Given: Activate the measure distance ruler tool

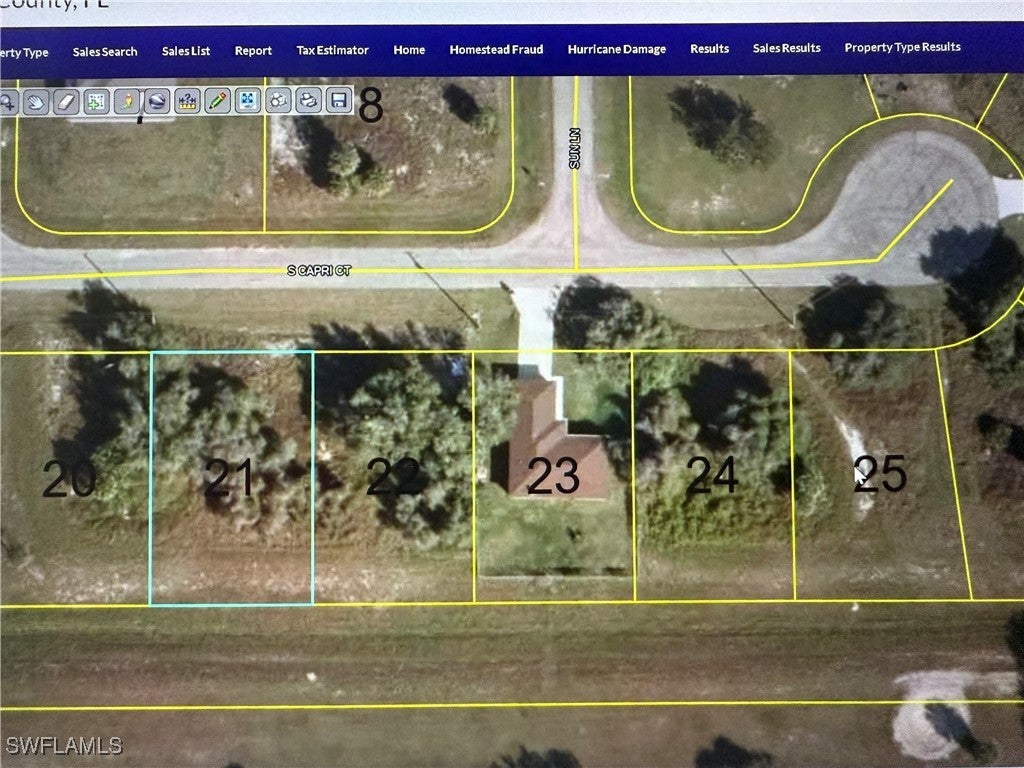Looking at the screenshot, I should 187,101.
